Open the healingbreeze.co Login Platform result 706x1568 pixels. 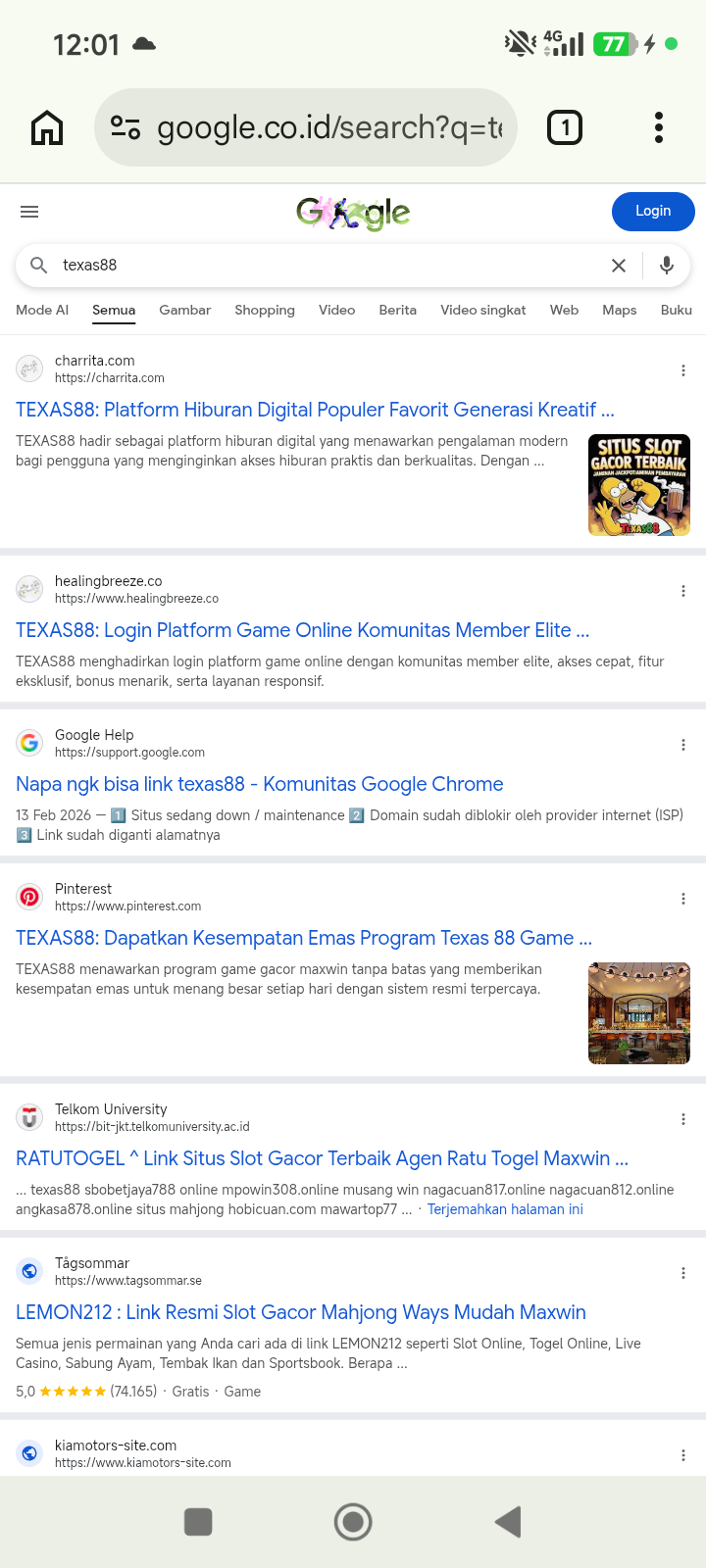coord(303,630)
